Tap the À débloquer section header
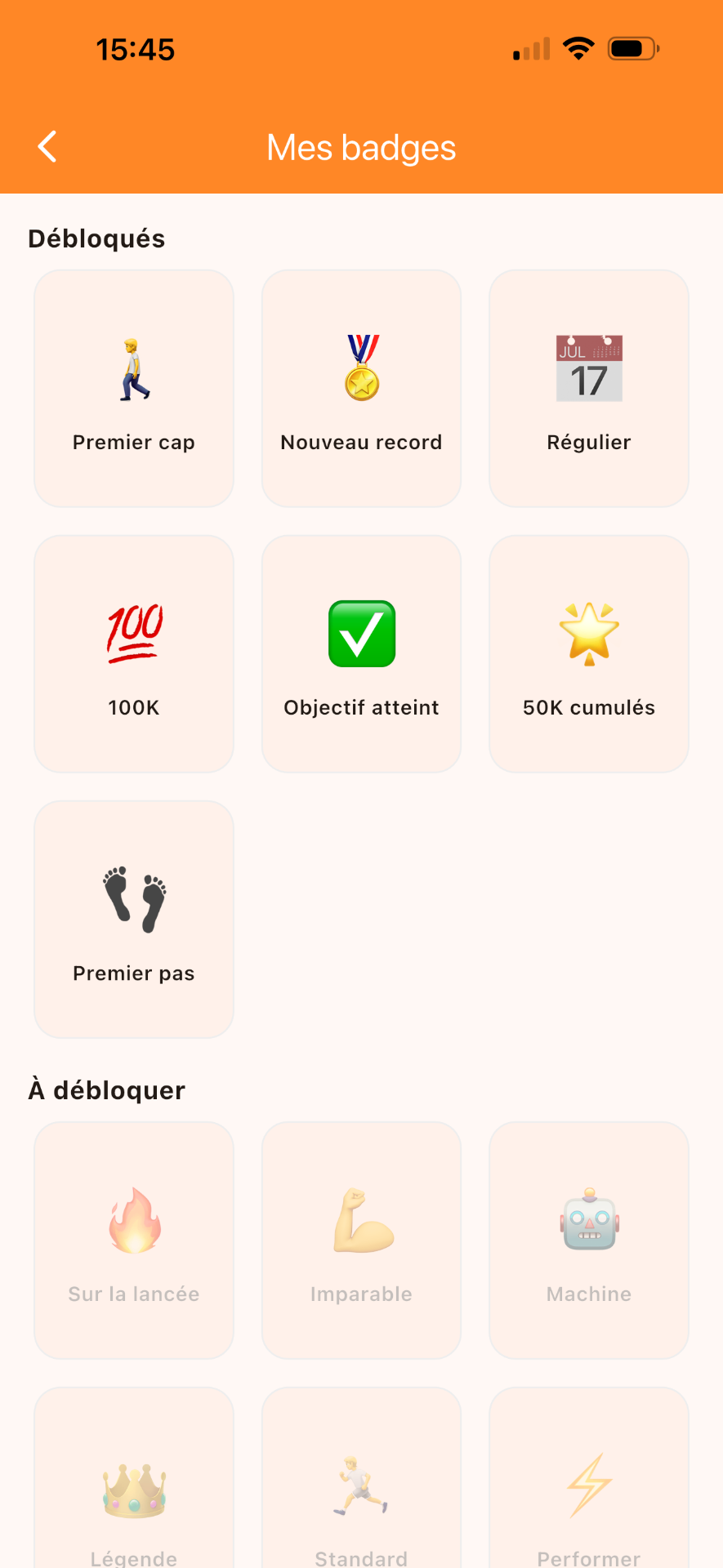The height and width of the screenshot is (1568, 723). coord(106,1089)
